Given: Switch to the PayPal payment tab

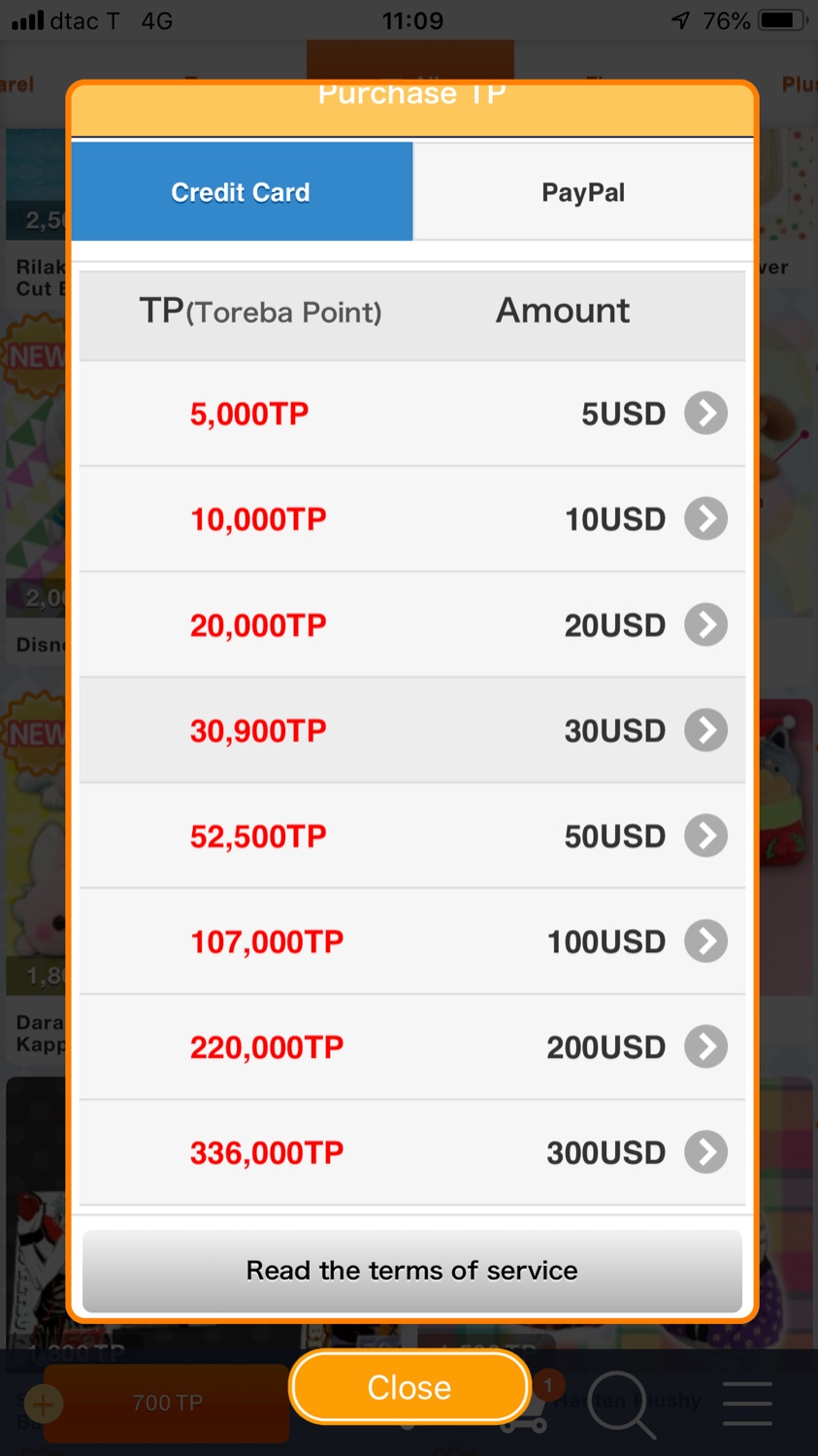Looking at the screenshot, I should [583, 192].
